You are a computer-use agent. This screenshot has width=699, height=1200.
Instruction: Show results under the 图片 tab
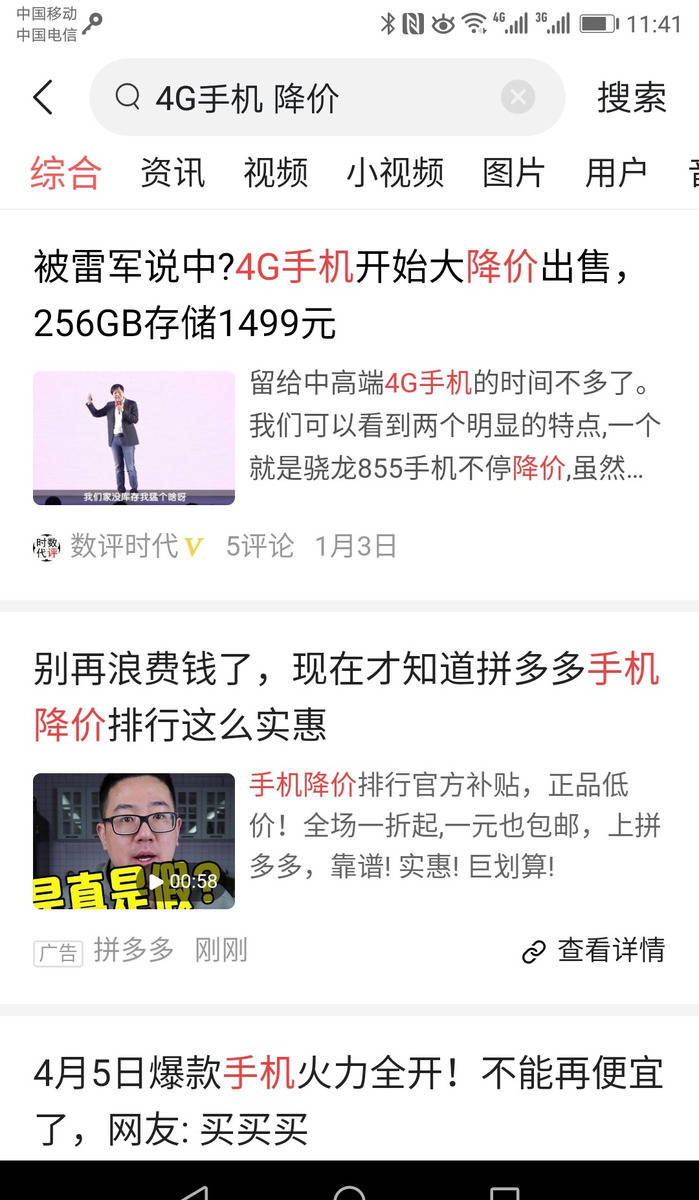coord(513,172)
